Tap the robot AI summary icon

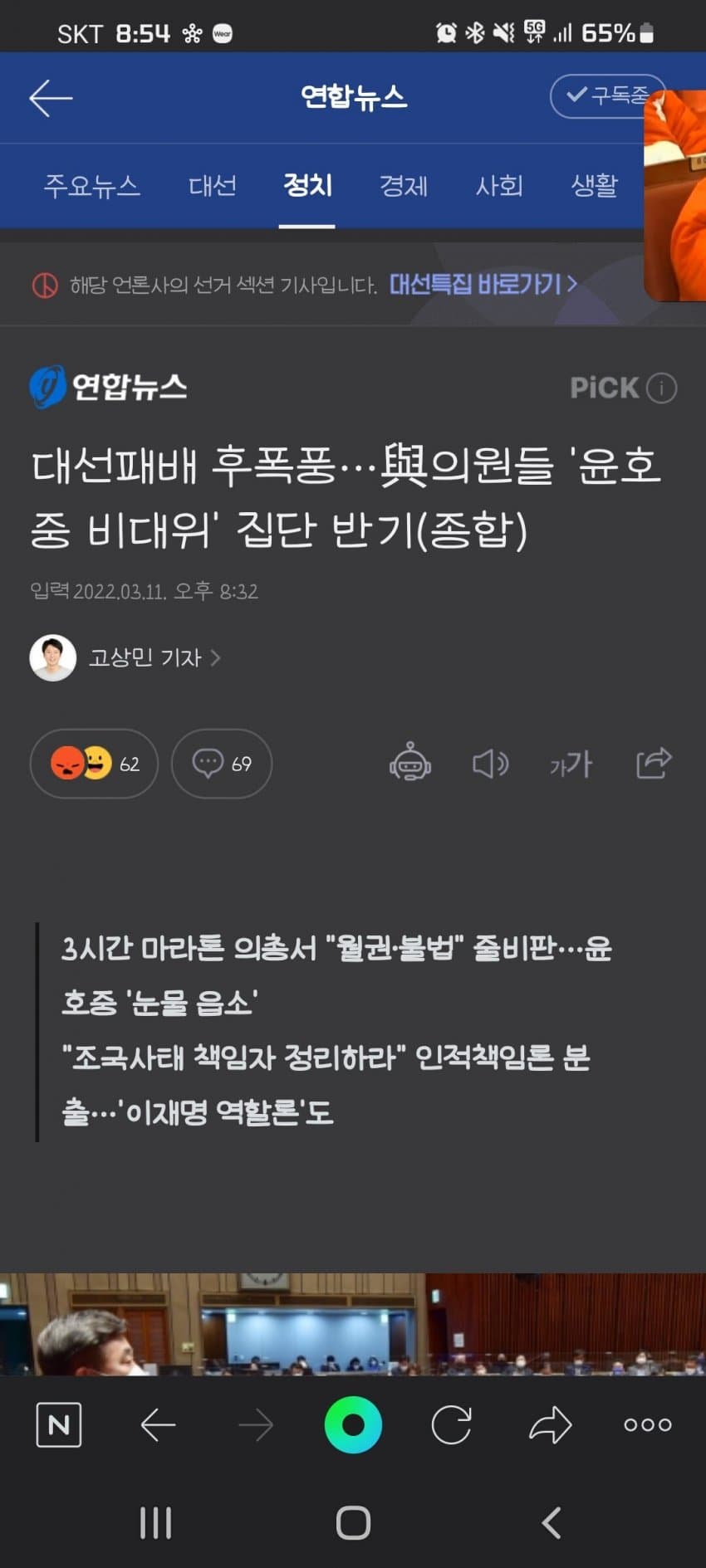410,763
